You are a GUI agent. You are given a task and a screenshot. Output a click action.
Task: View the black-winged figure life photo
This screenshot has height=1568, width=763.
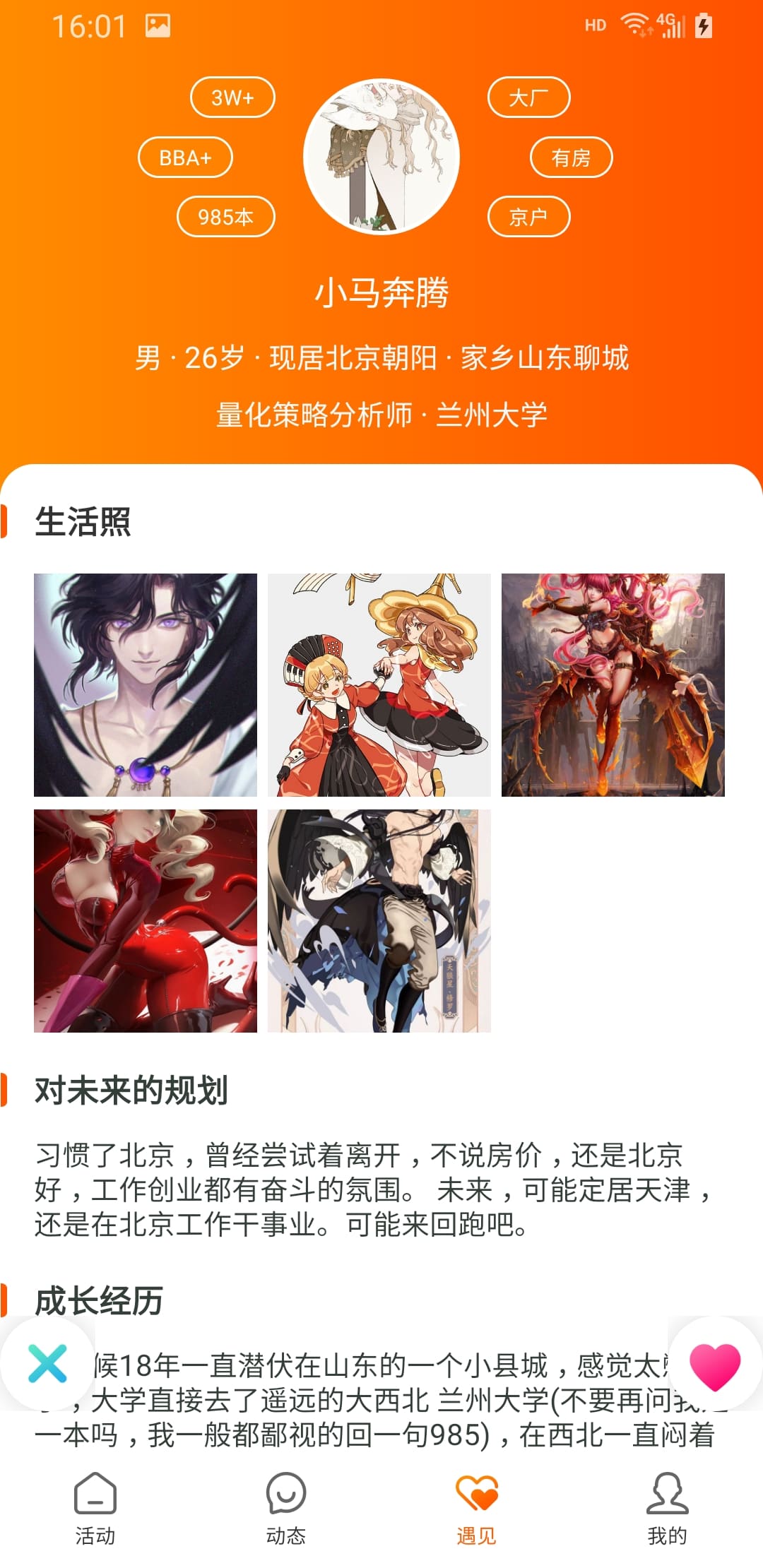tap(379, 920)
